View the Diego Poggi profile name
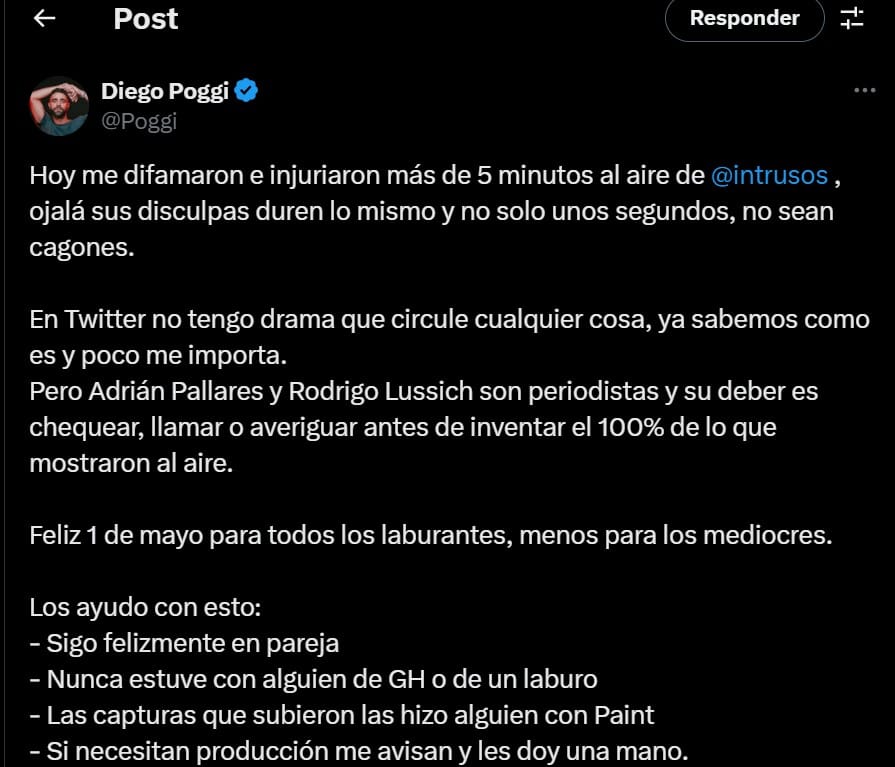The image size is (895, 767). pos(166,92)
